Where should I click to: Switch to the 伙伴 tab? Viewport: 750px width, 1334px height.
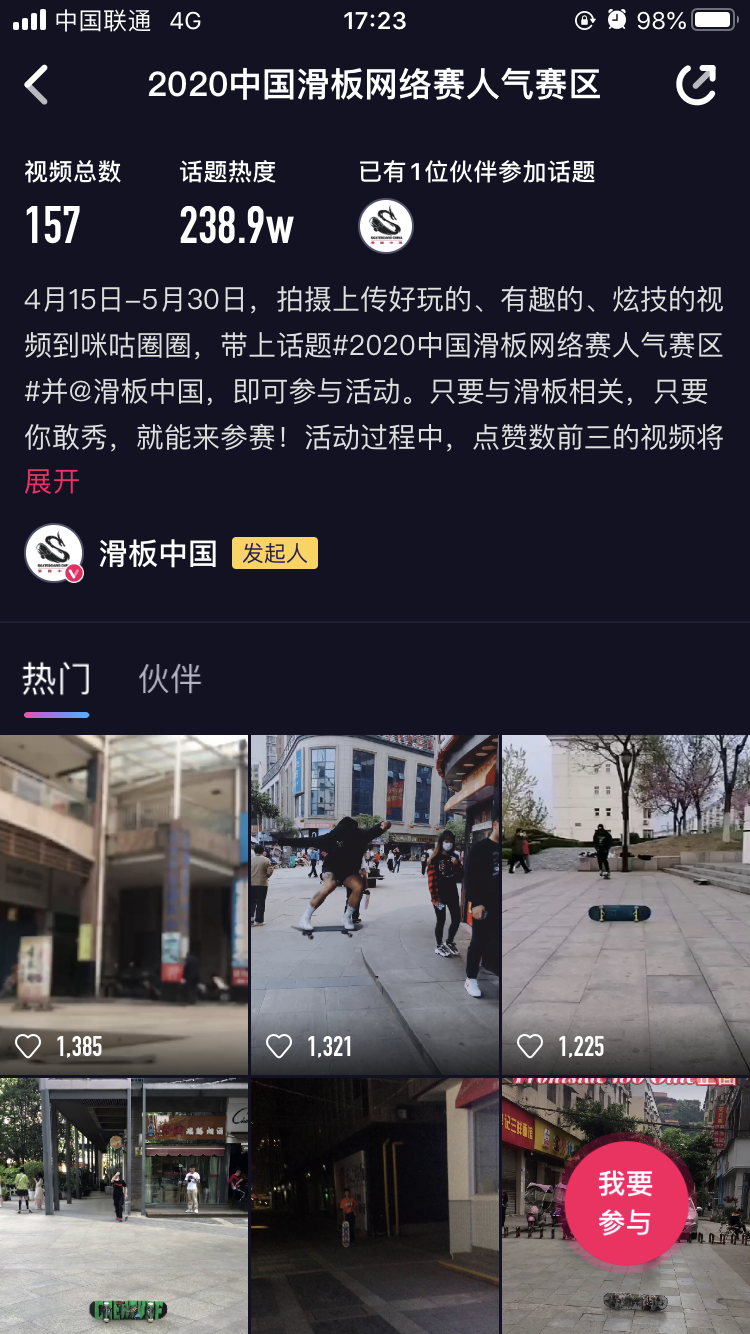tap(170, 679)
